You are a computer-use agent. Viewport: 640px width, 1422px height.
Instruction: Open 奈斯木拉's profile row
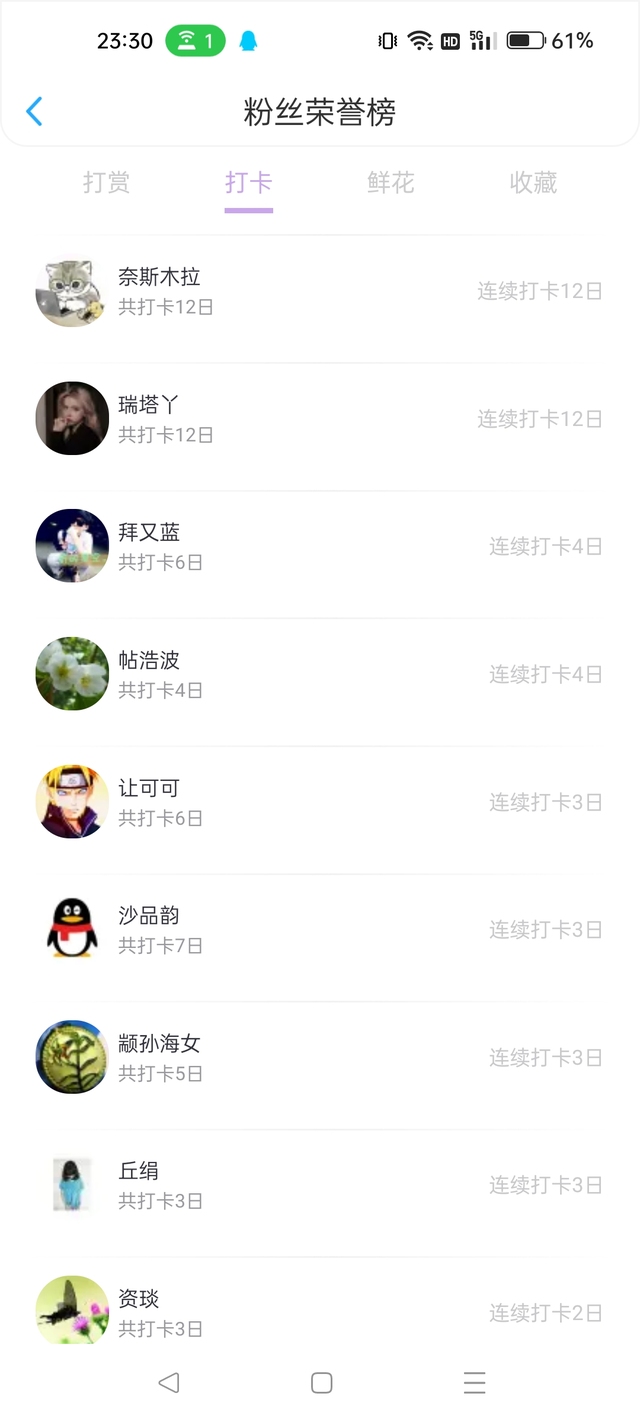pyautogui.click(x=320, y=291)
